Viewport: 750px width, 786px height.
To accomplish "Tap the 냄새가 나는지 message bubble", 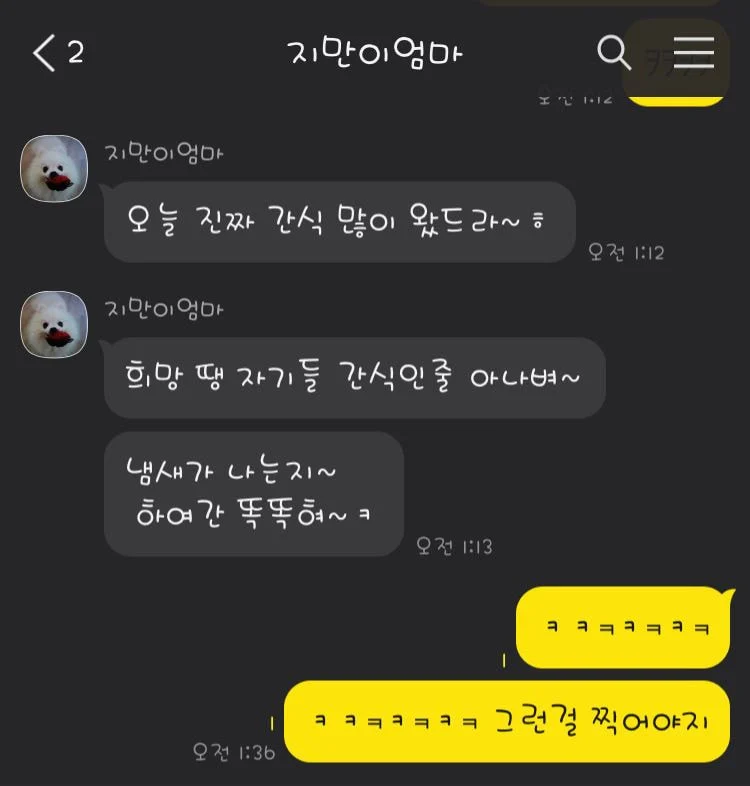I will [253, 493].
